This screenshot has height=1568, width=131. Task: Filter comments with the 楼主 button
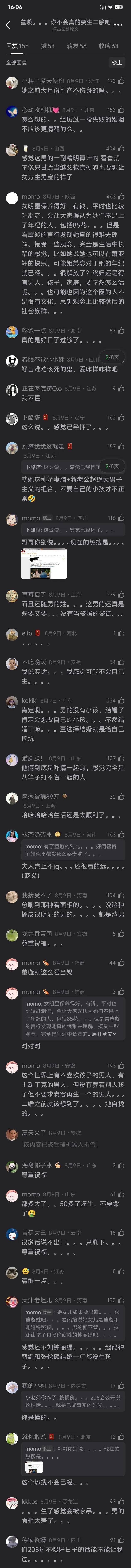pos(116,62)
